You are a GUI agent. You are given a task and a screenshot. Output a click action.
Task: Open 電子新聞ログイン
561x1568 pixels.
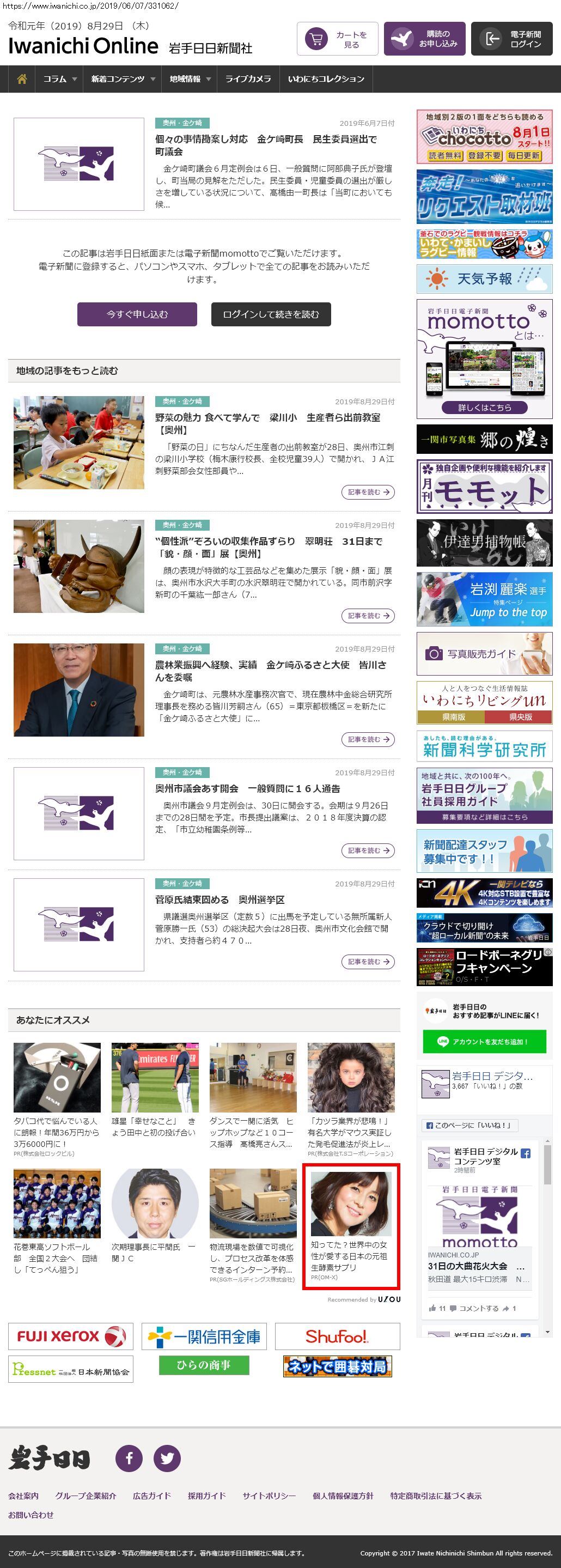click(512, 40)
